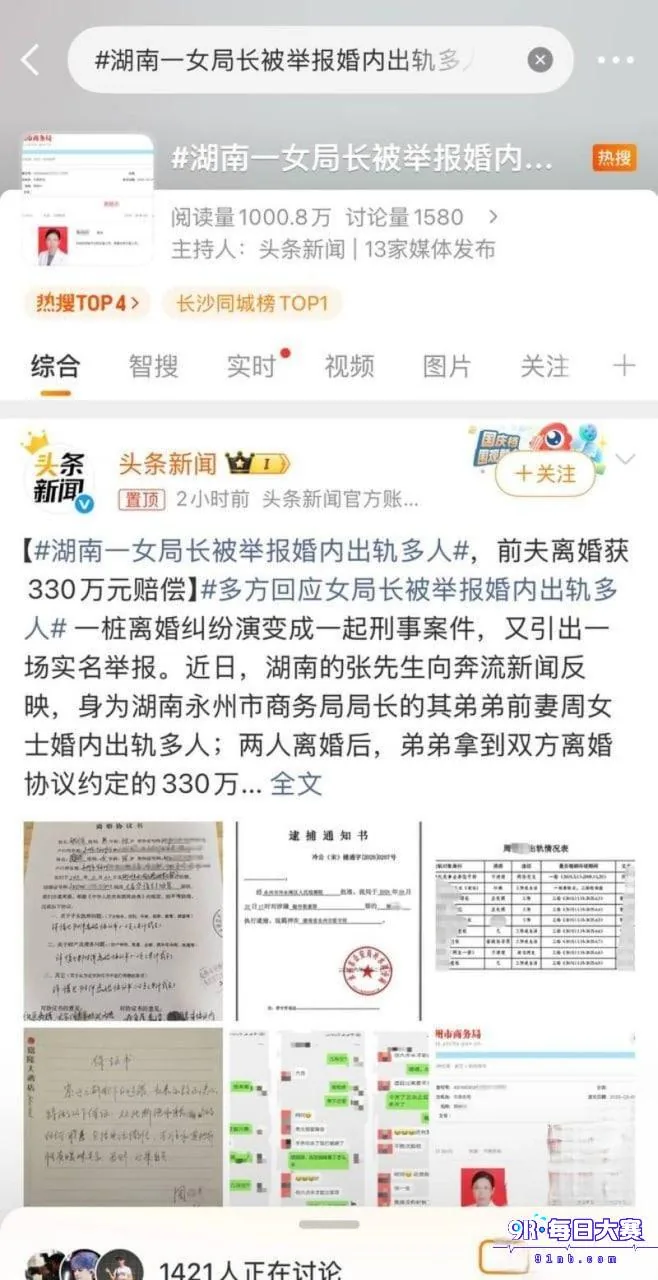Go back using the top-left arrow
The width and height of the screenshot is (658, 1280).
coord(30,60)
